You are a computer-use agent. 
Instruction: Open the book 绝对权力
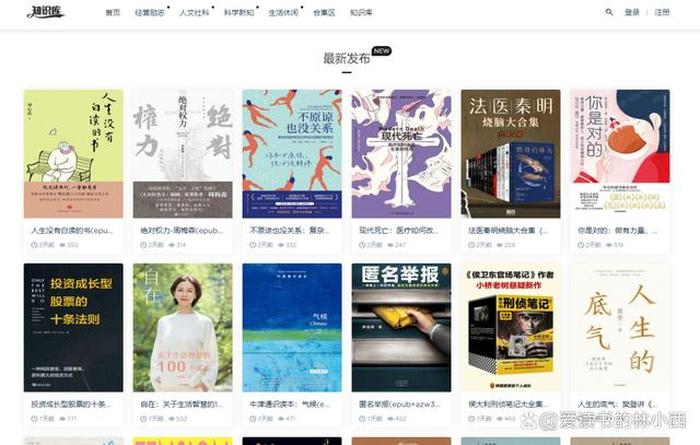click(182, 154)
